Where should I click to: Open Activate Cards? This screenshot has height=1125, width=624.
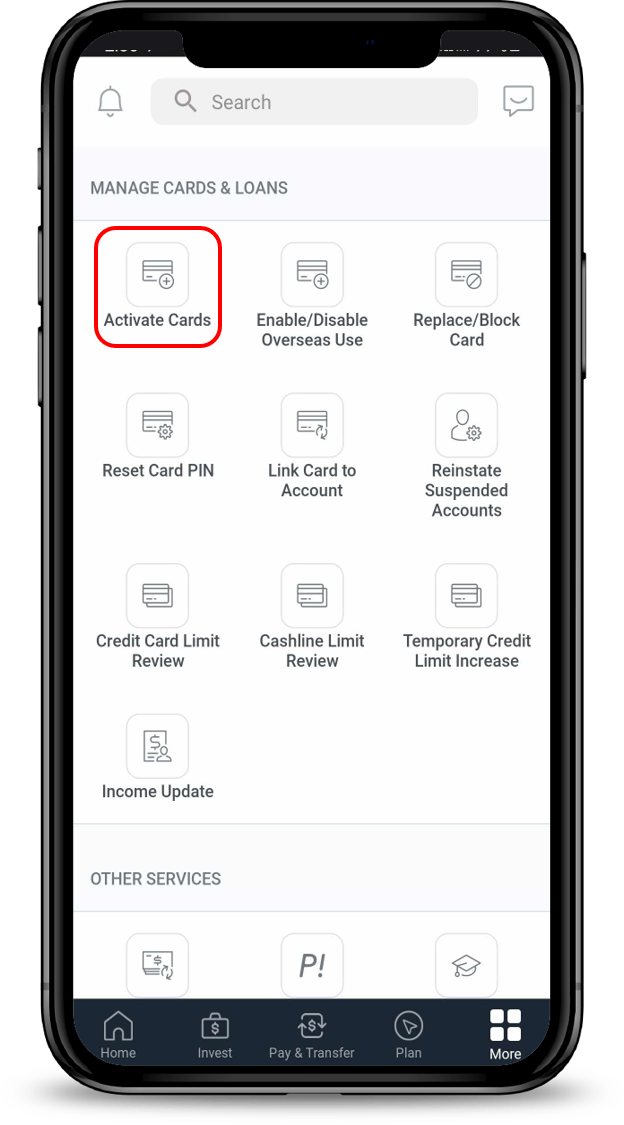(158, 287)
